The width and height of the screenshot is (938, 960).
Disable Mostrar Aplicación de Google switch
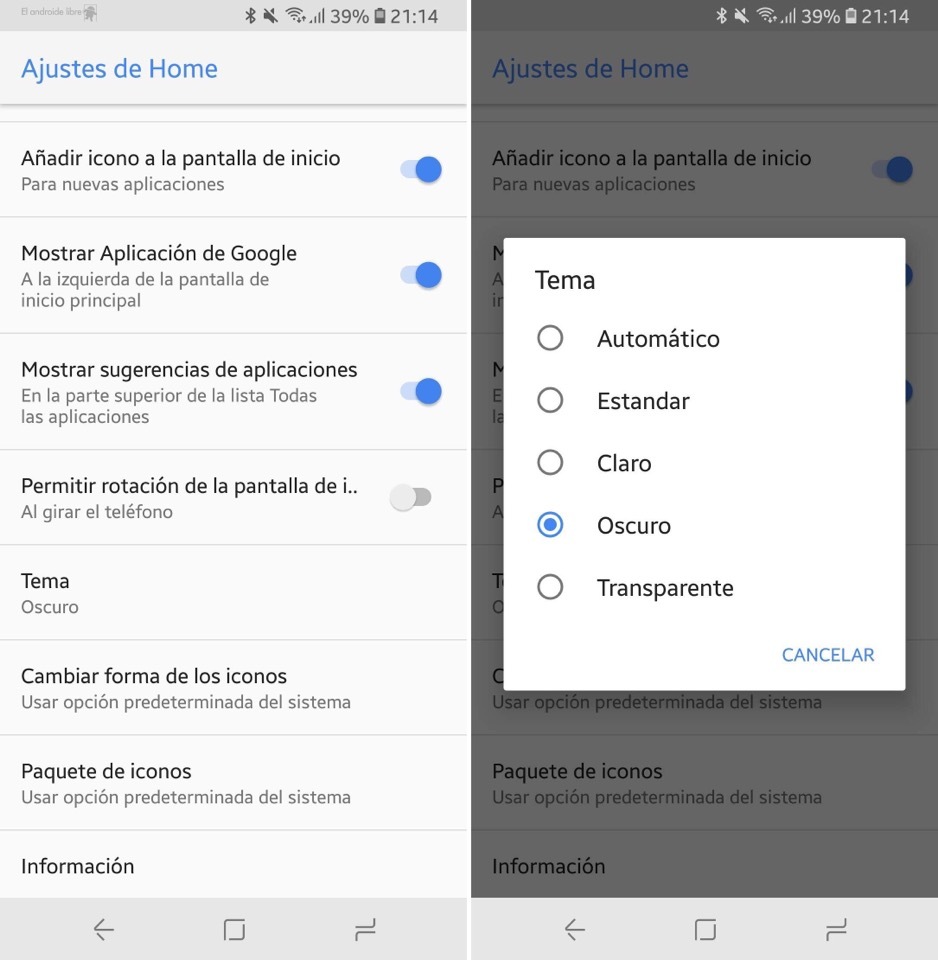421,275
